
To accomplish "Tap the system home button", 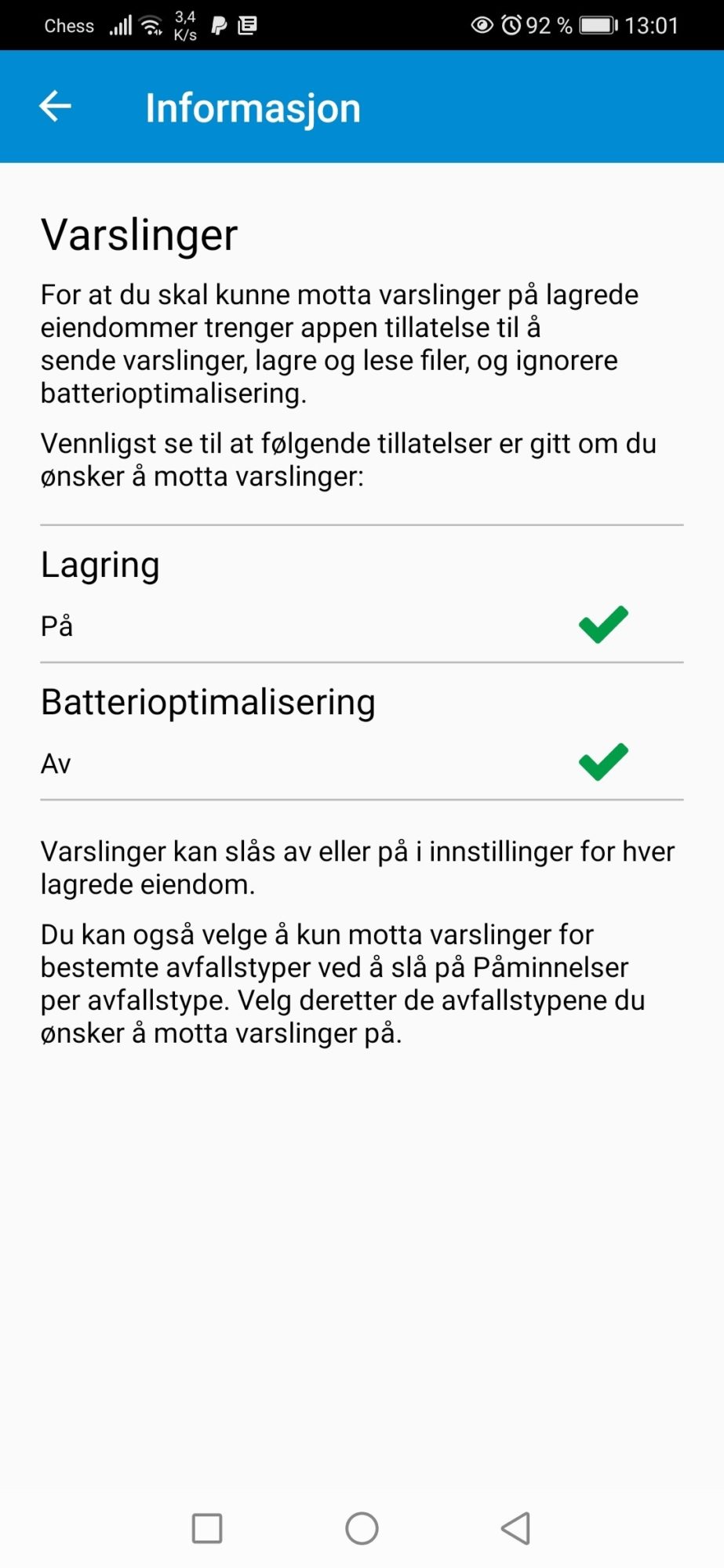I will tap(362, 1528).
